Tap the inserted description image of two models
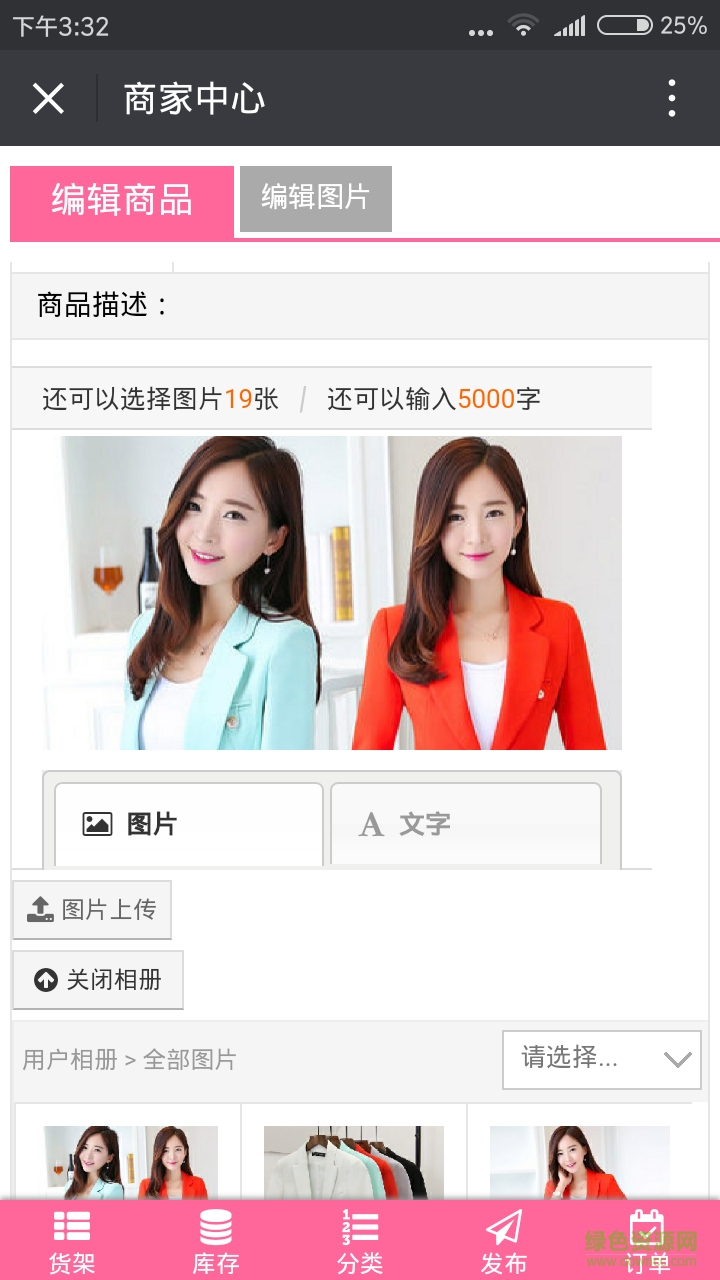Viewport: 720px width, 1280px height. [332, 592]
